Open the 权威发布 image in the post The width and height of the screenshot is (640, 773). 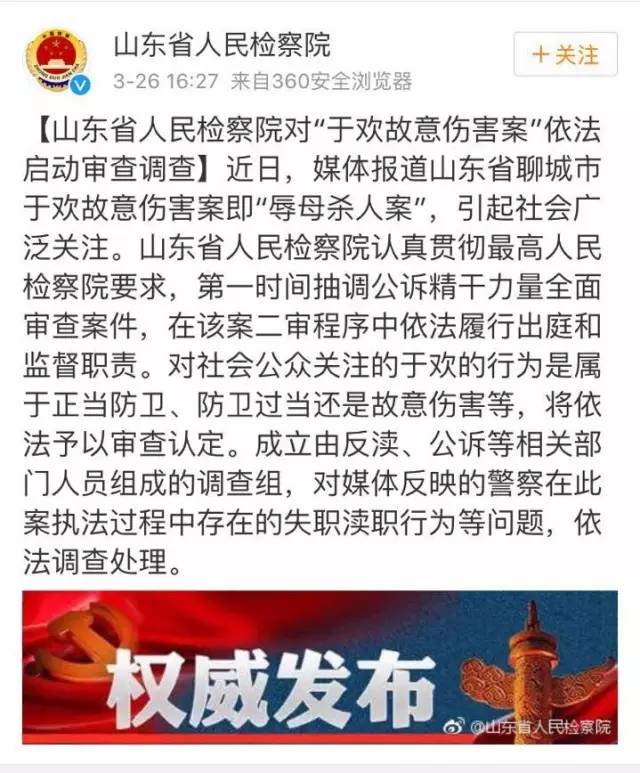[x=320, y=666]
